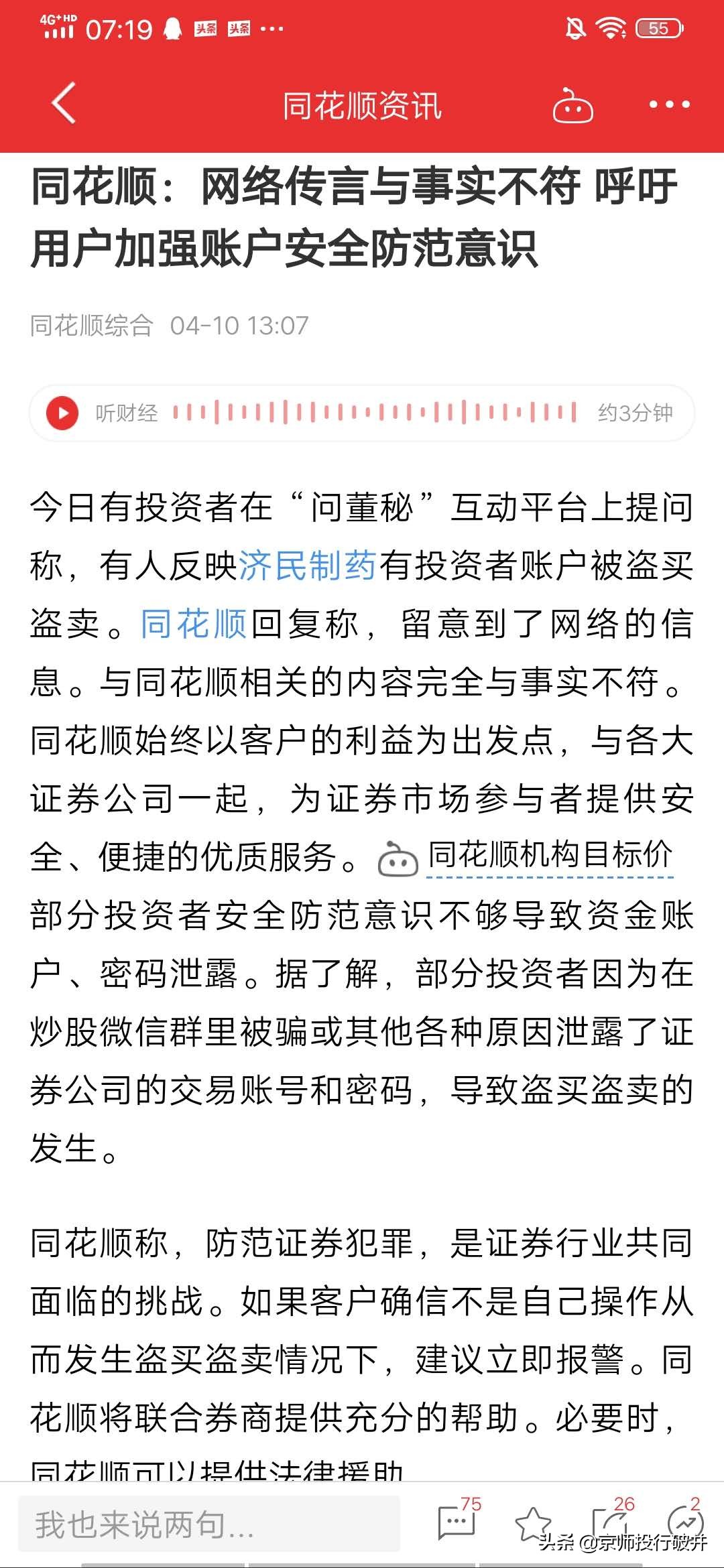
Task: Tap the 同花顺综合 author name
Action: point(90,326)
